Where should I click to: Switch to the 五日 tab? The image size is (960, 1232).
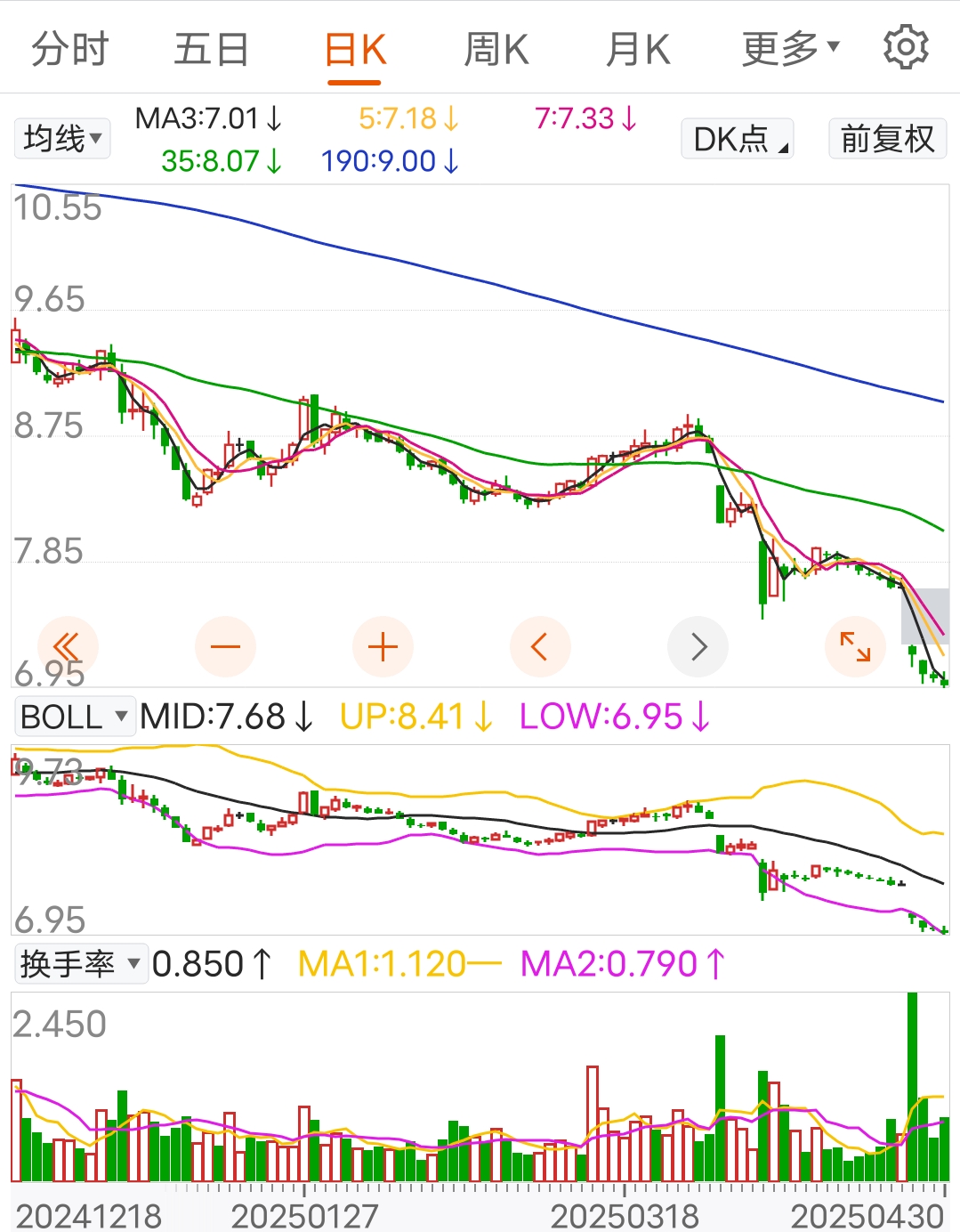(211, 49)
